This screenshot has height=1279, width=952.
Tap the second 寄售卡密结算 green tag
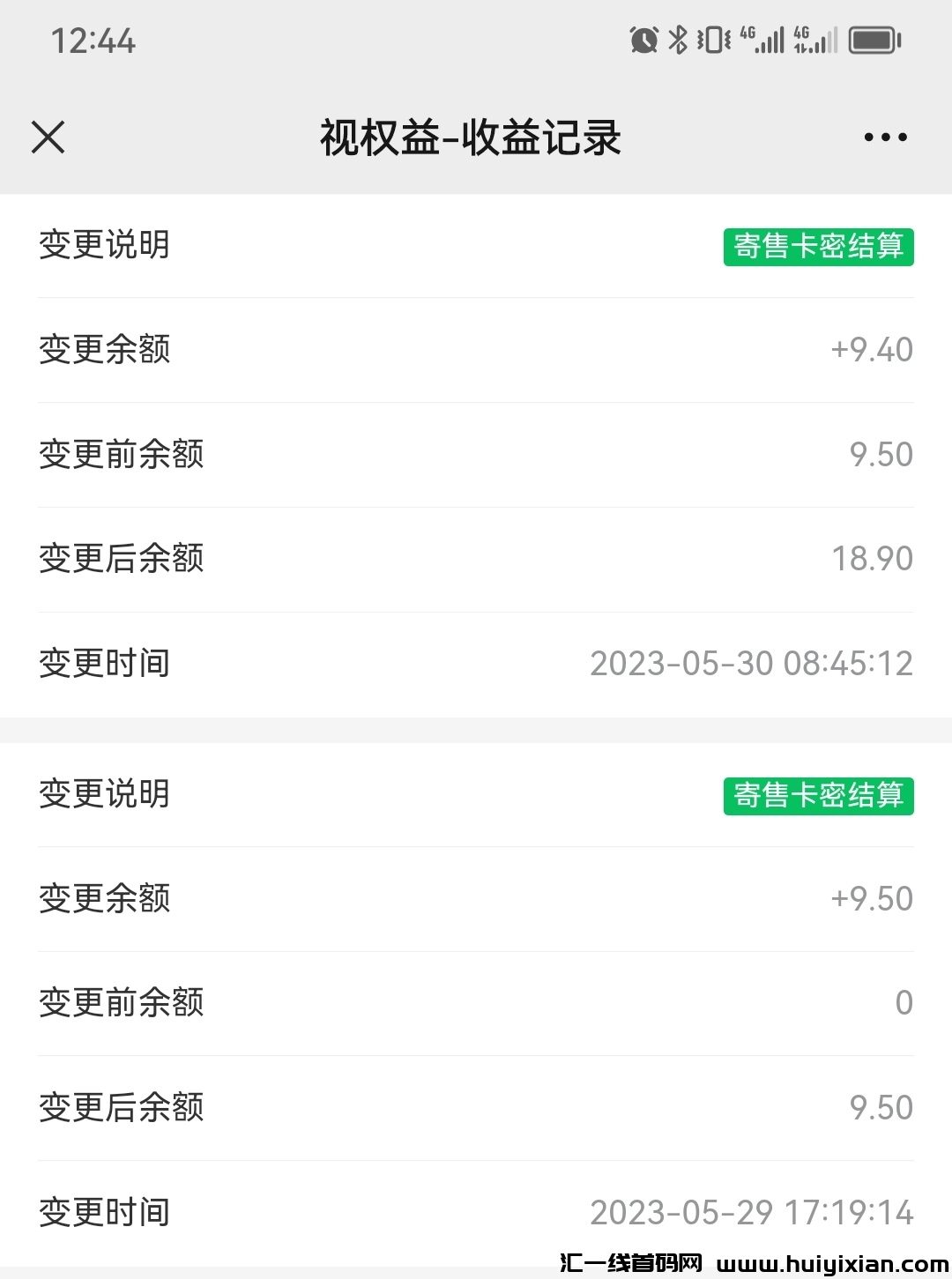click(x=818, y=797)
